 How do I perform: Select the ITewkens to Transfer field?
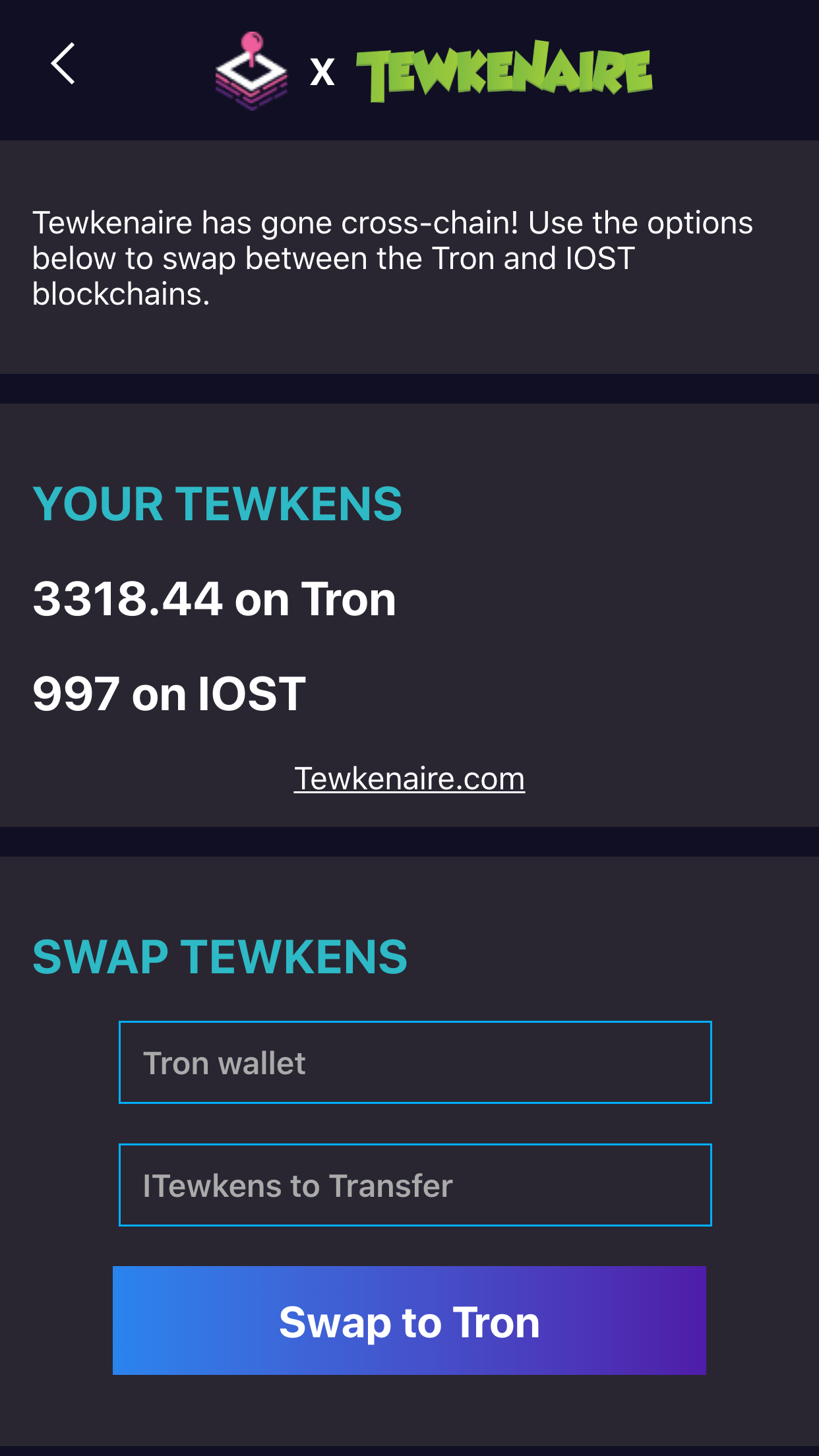(415, 1184)
